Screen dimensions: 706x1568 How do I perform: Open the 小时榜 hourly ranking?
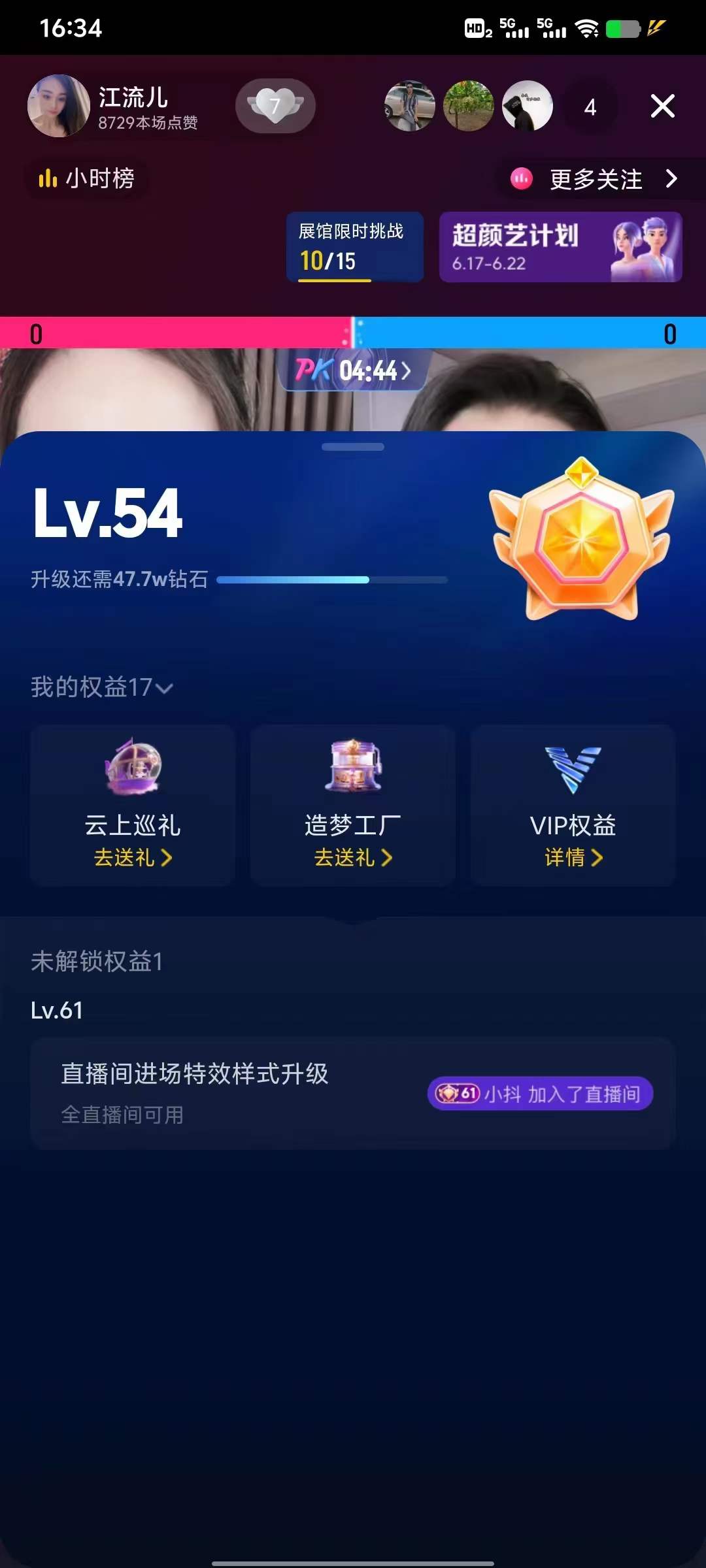(x=87, y=178)
